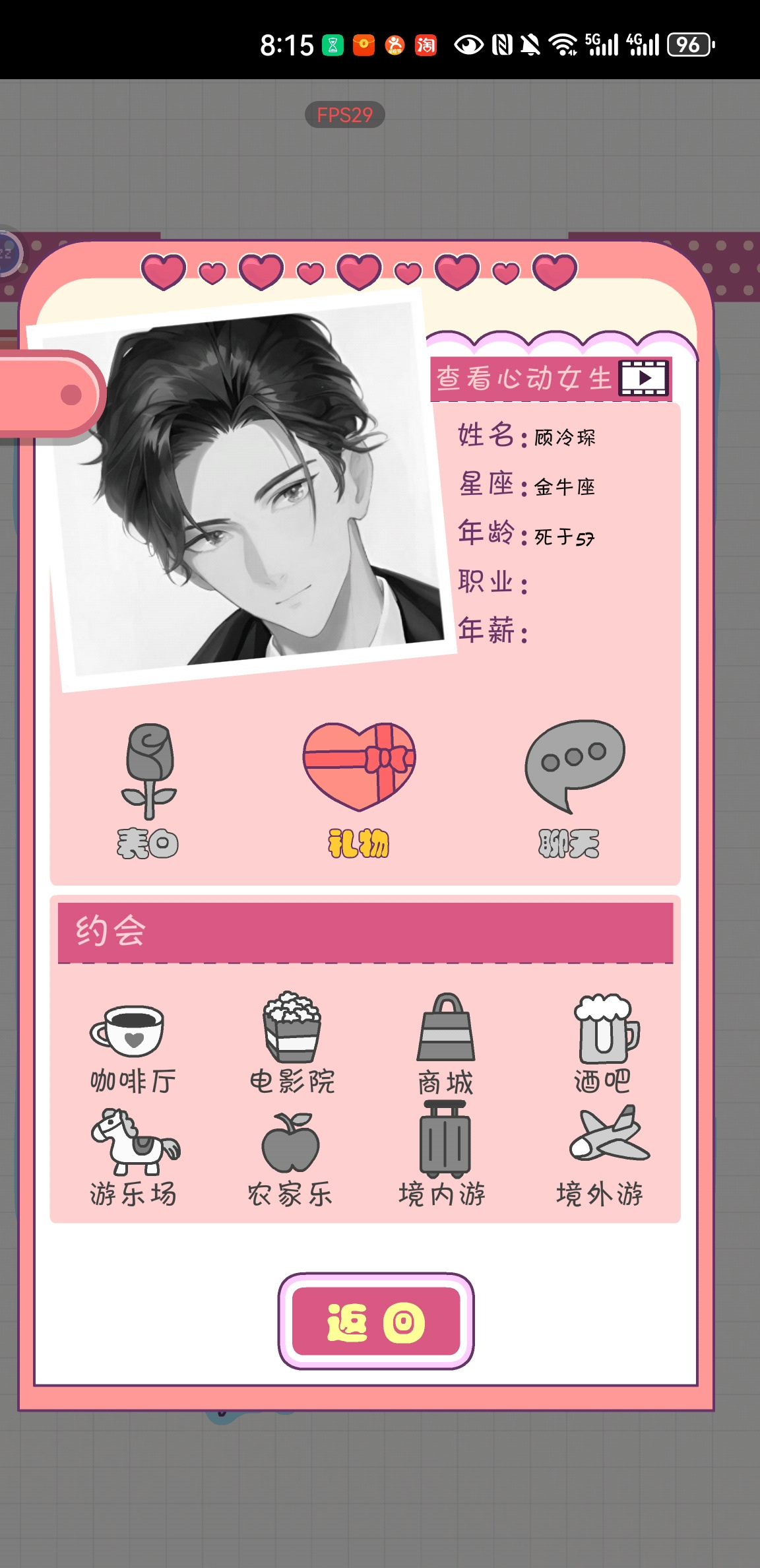Tap the 表白 rose button
This screenshot has height=1568, width=760.
tap(148, 791)
